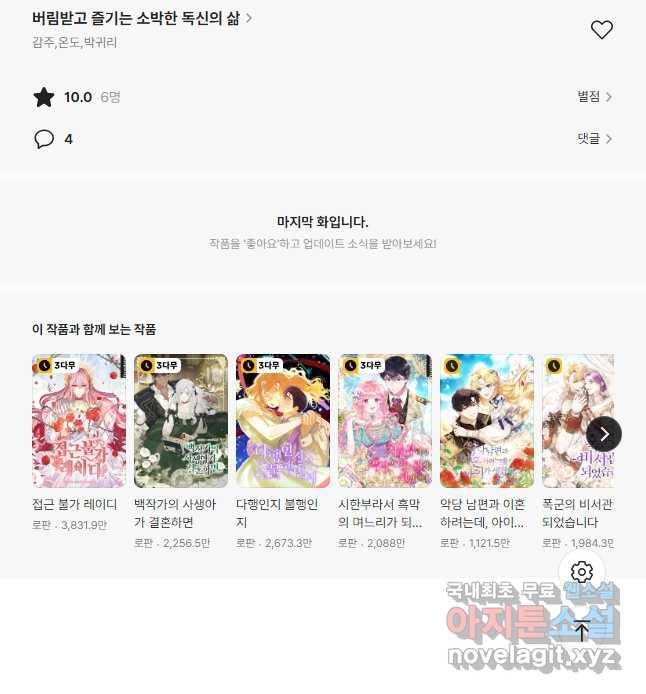The height and width of the screenshot is (694, 646).
Task: Open the webtoon 백작가의 사생아가 결혼하면
Action: pyautogui.click(x=181, y=421)
